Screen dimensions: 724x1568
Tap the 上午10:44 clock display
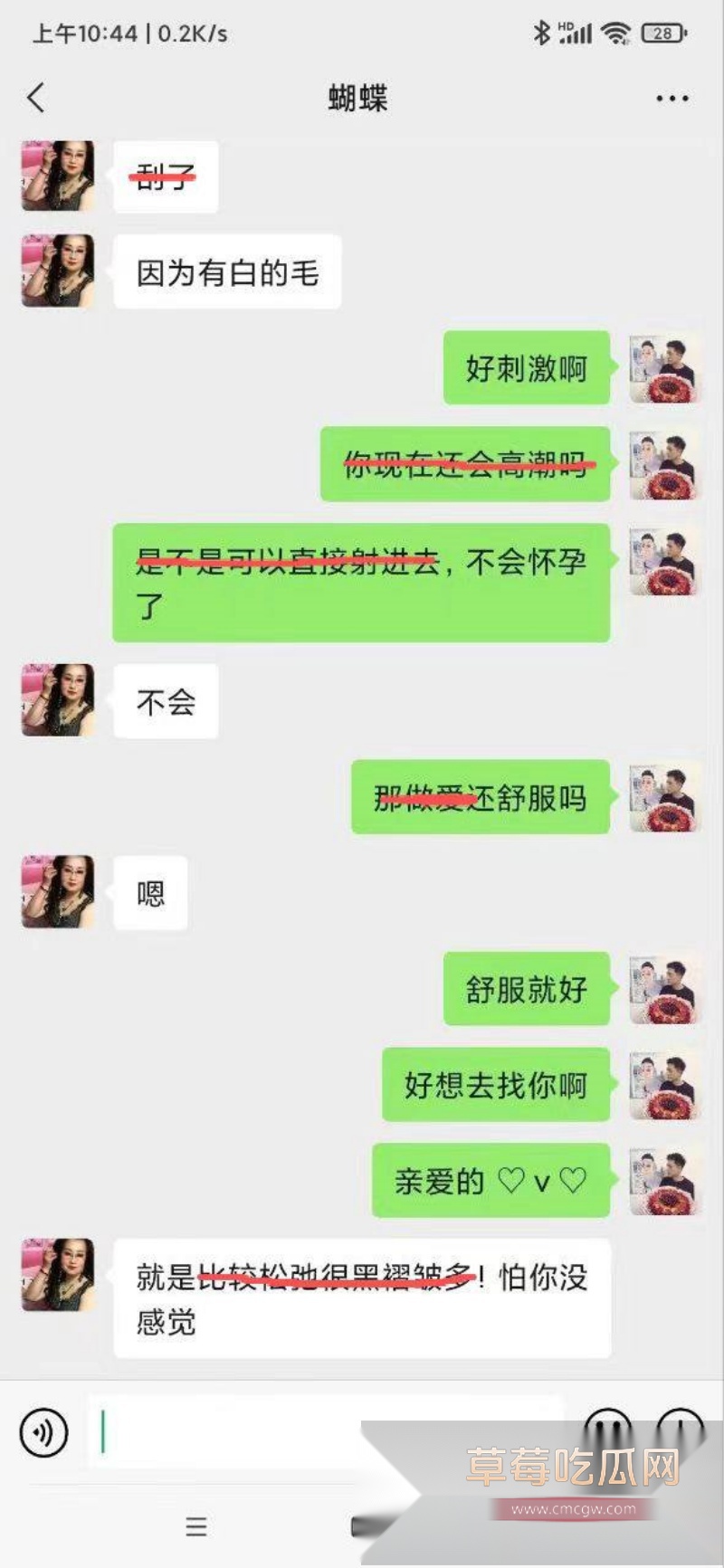point(80,31)
